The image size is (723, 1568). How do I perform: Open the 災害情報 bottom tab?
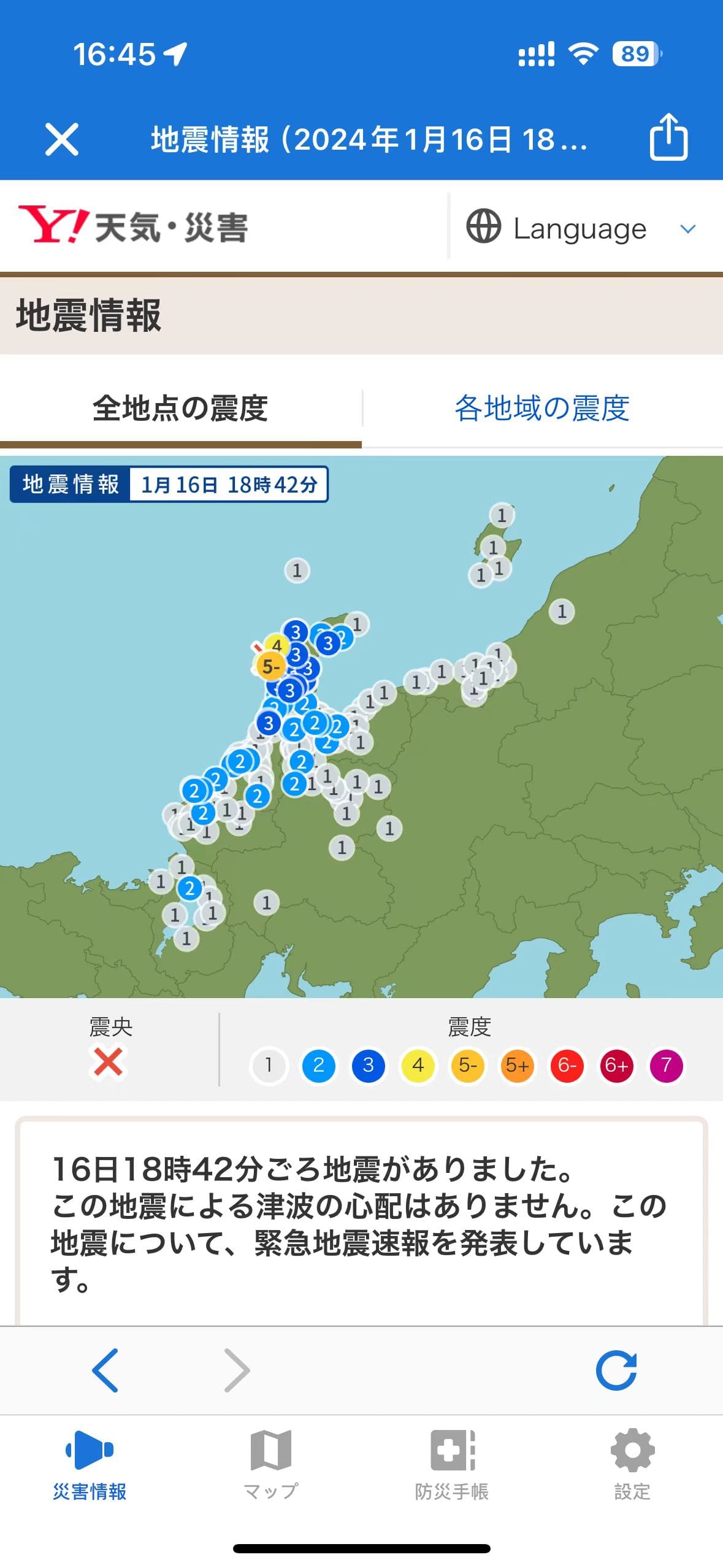pyautogui.click(x=90, y=1465)
